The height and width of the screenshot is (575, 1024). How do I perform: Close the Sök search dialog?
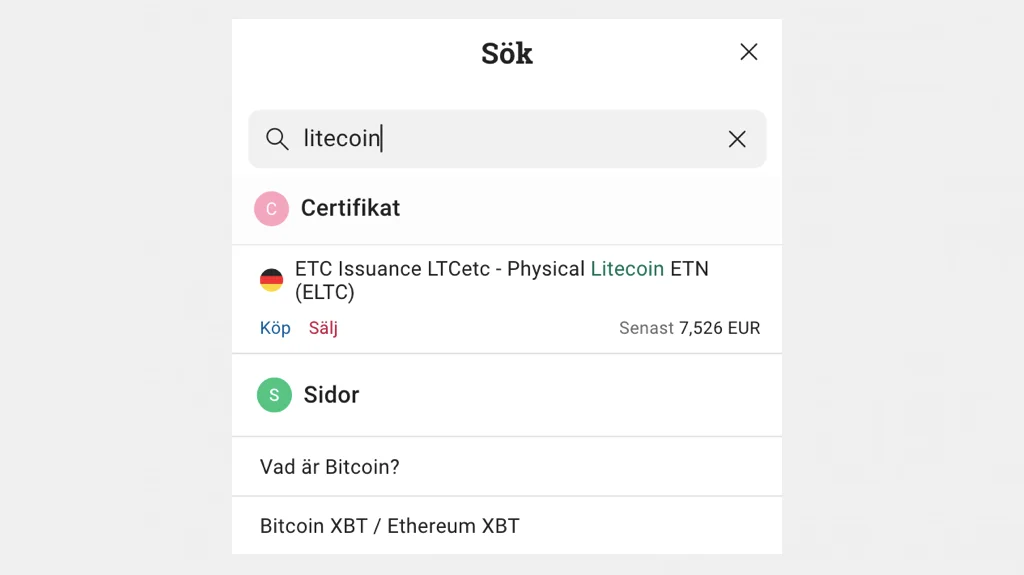[x=748, y=52]
